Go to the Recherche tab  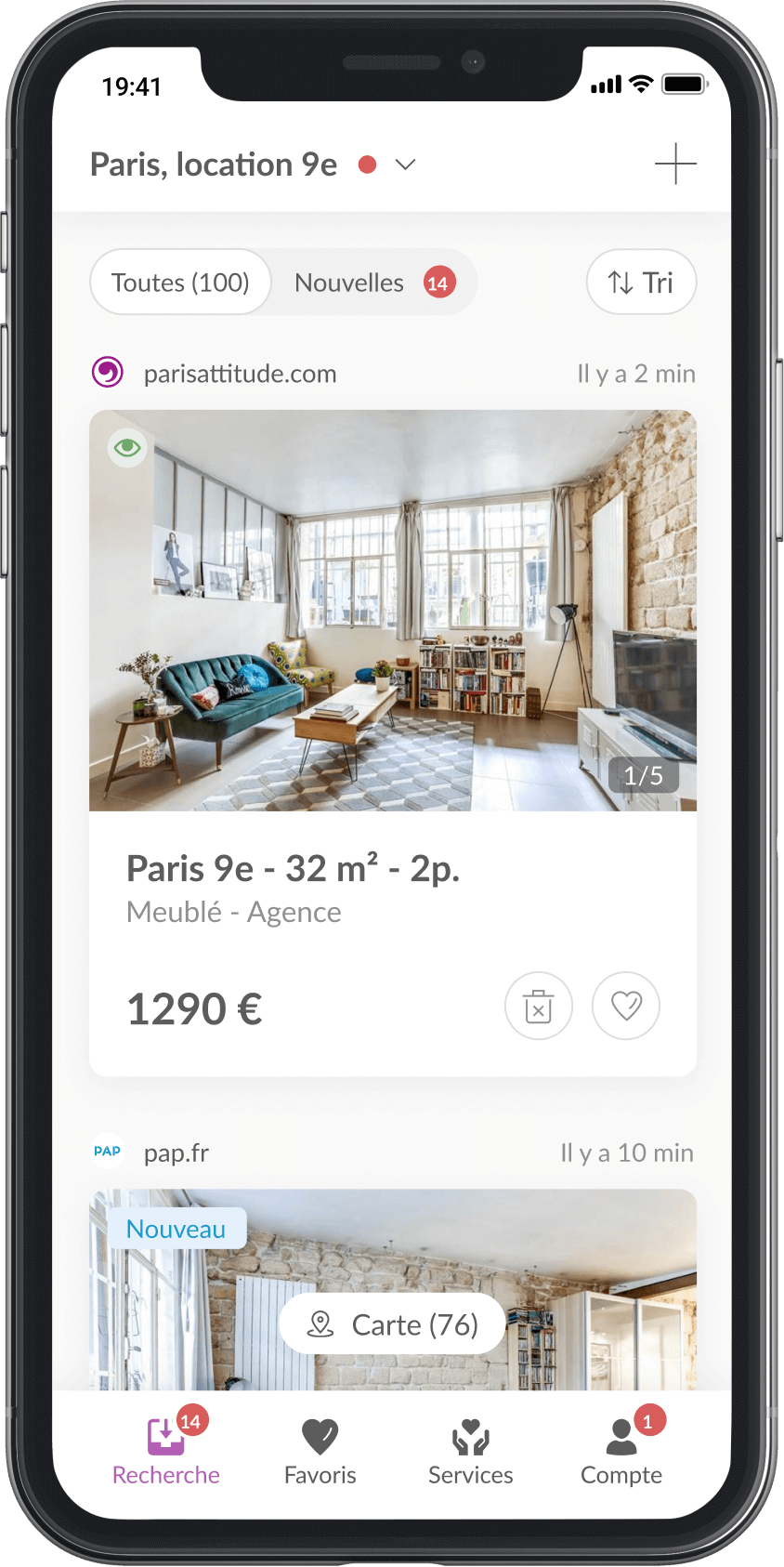tap(166, 1452)
